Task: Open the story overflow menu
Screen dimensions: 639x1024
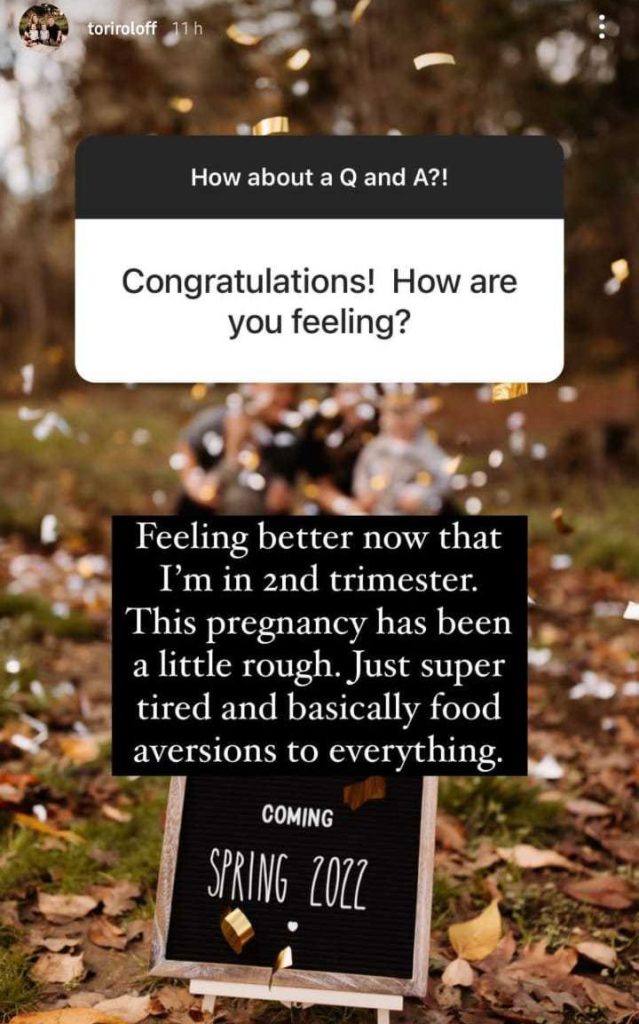Action: [x=601, y=27]
